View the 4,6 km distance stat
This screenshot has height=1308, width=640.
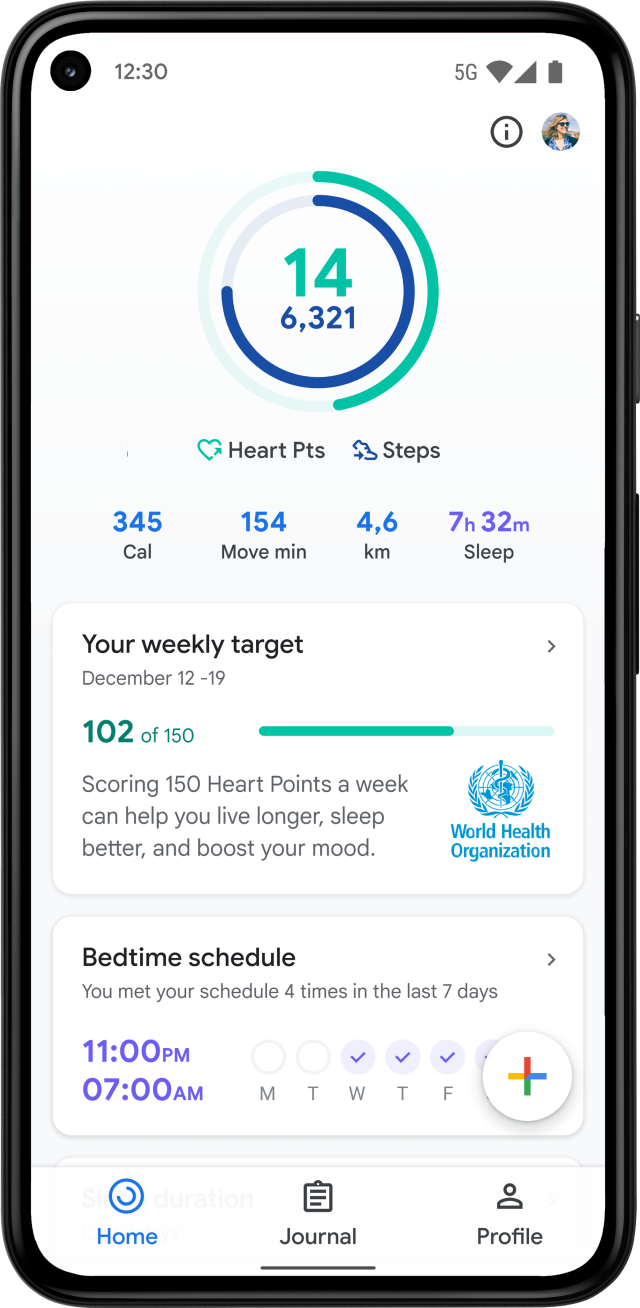pos(377,535)
